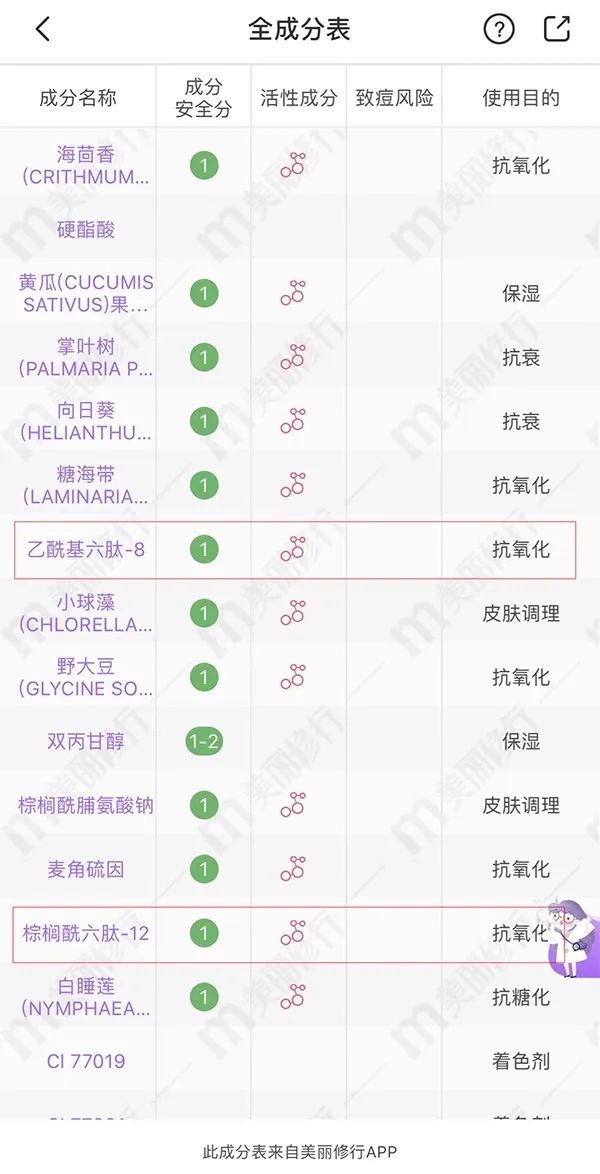This screenshot has height=1174, width=600.
Task: Open the 野大豆 ingredient entry
Action: pyautogui.click(x=86, y=677)
